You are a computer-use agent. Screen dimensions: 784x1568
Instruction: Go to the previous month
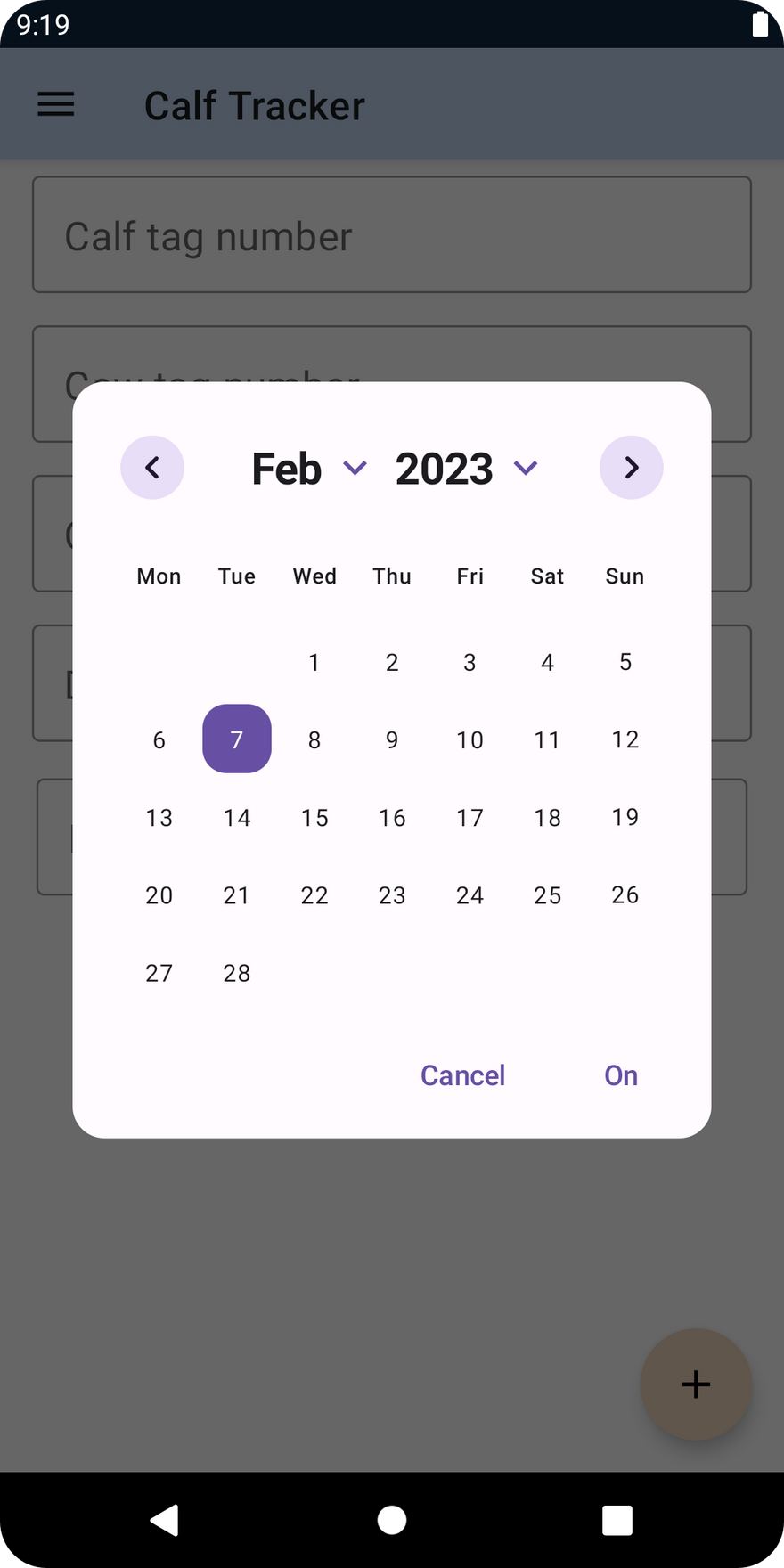[x=152, y=468]
